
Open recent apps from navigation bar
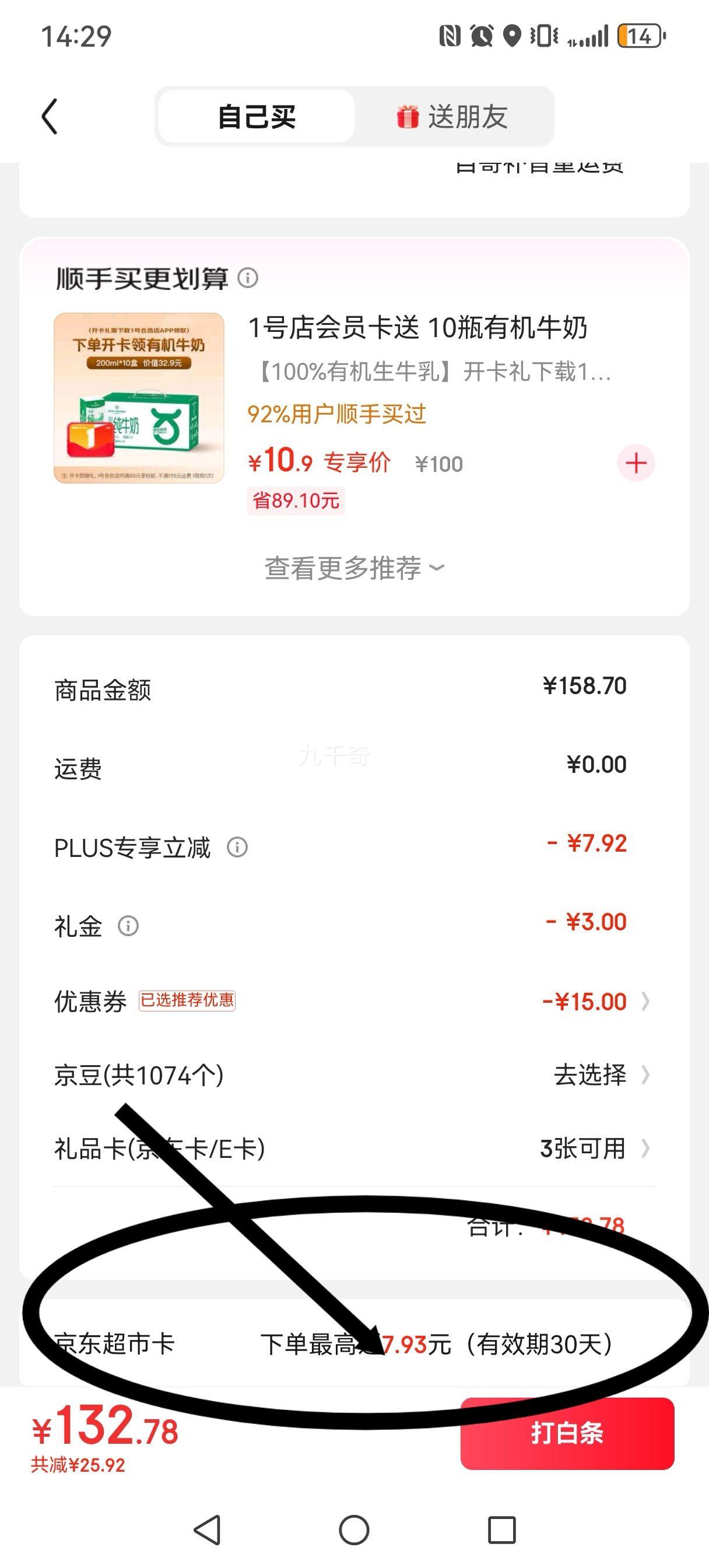click(502, 1529)
